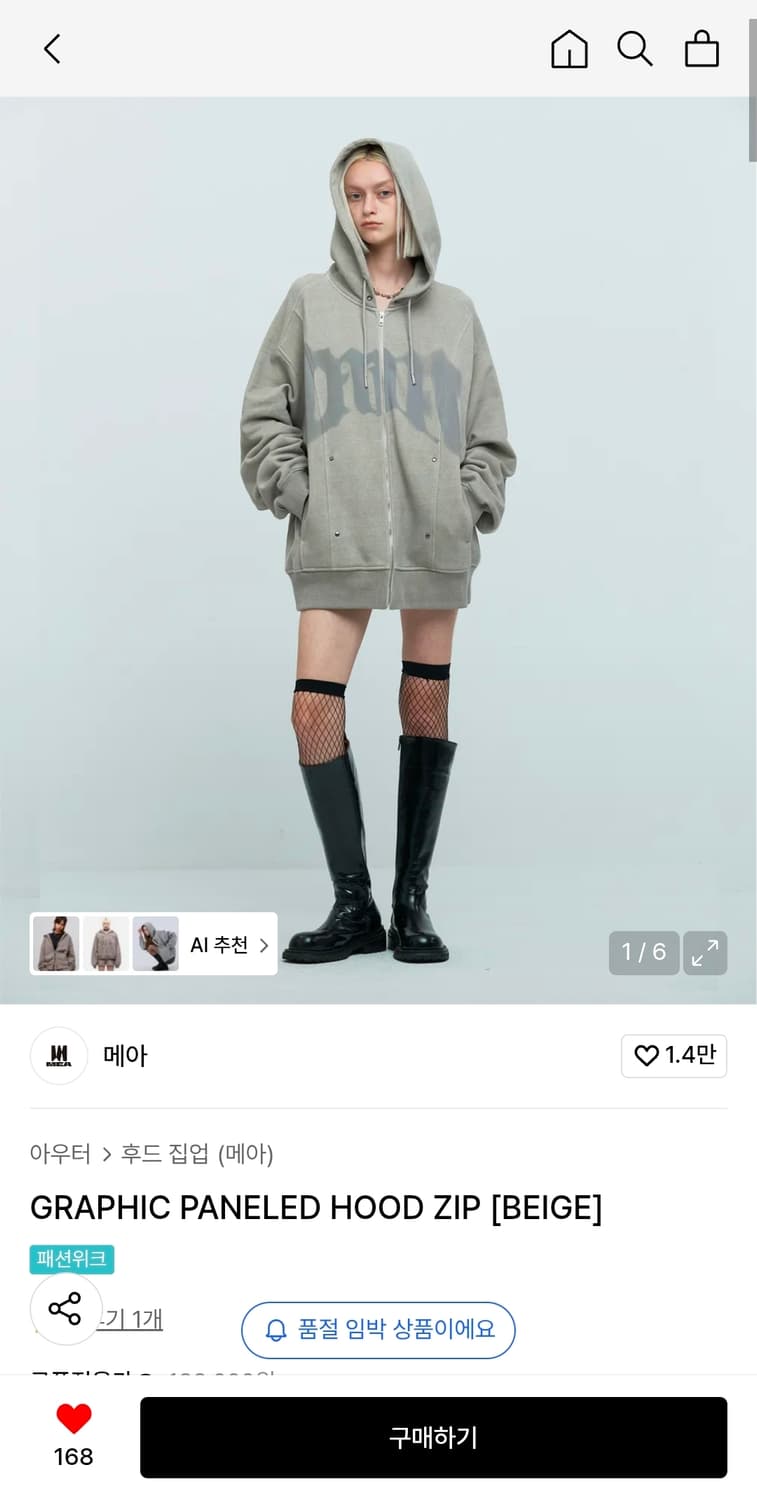Select the first AI 추천 outfit thumbnail

tap(58, 944)
